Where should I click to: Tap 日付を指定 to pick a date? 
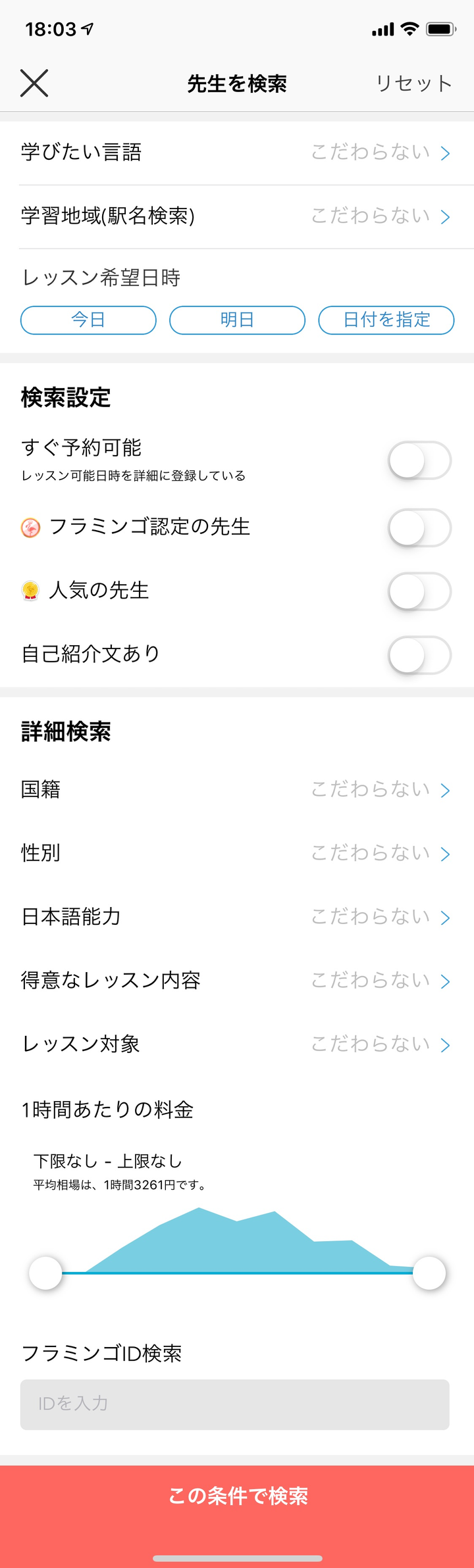(x=386, y=320)
